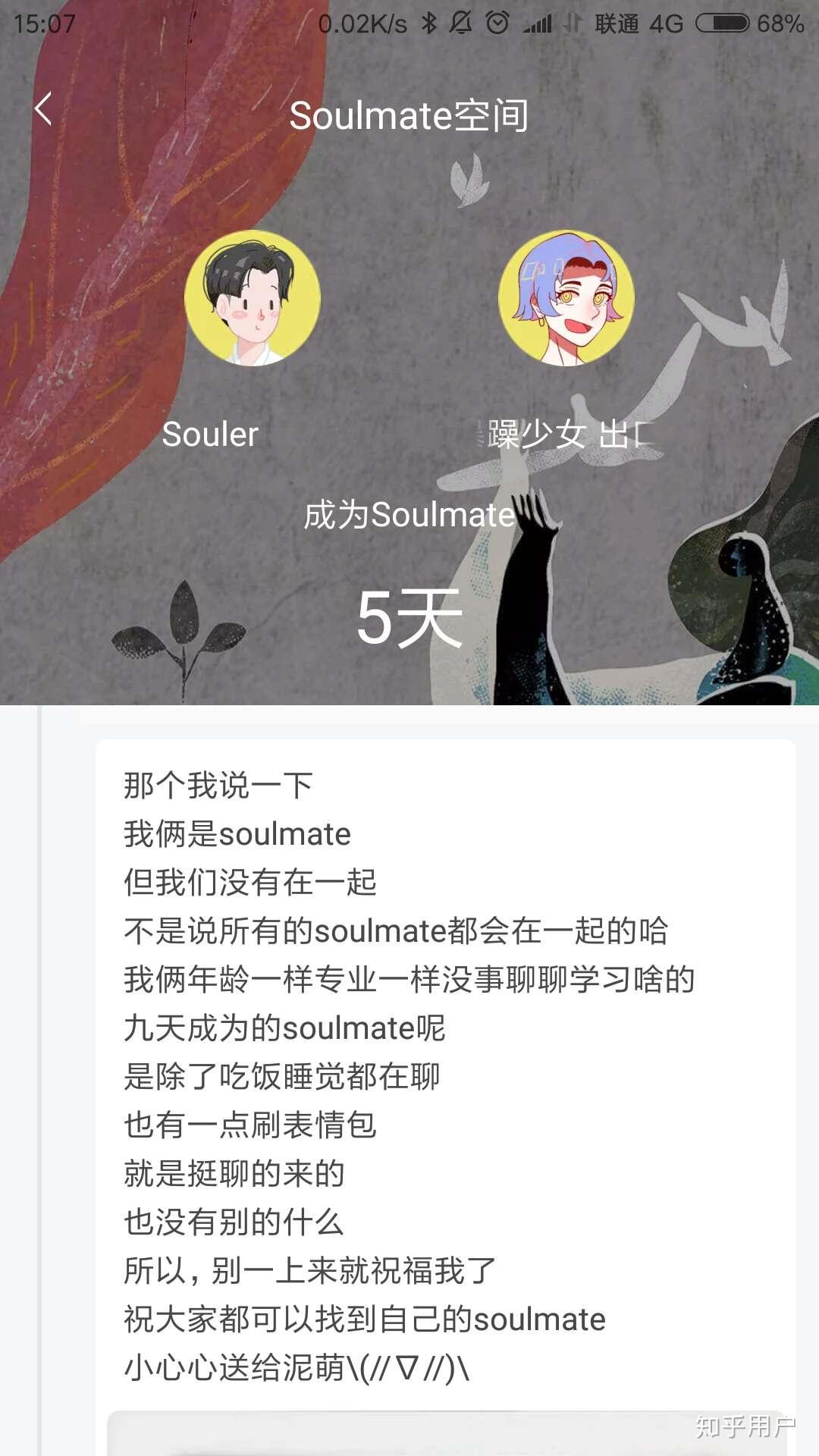Tap the muted notification bell icon
This screenshot has height=1456, width=819.
(x=461, y=23)
